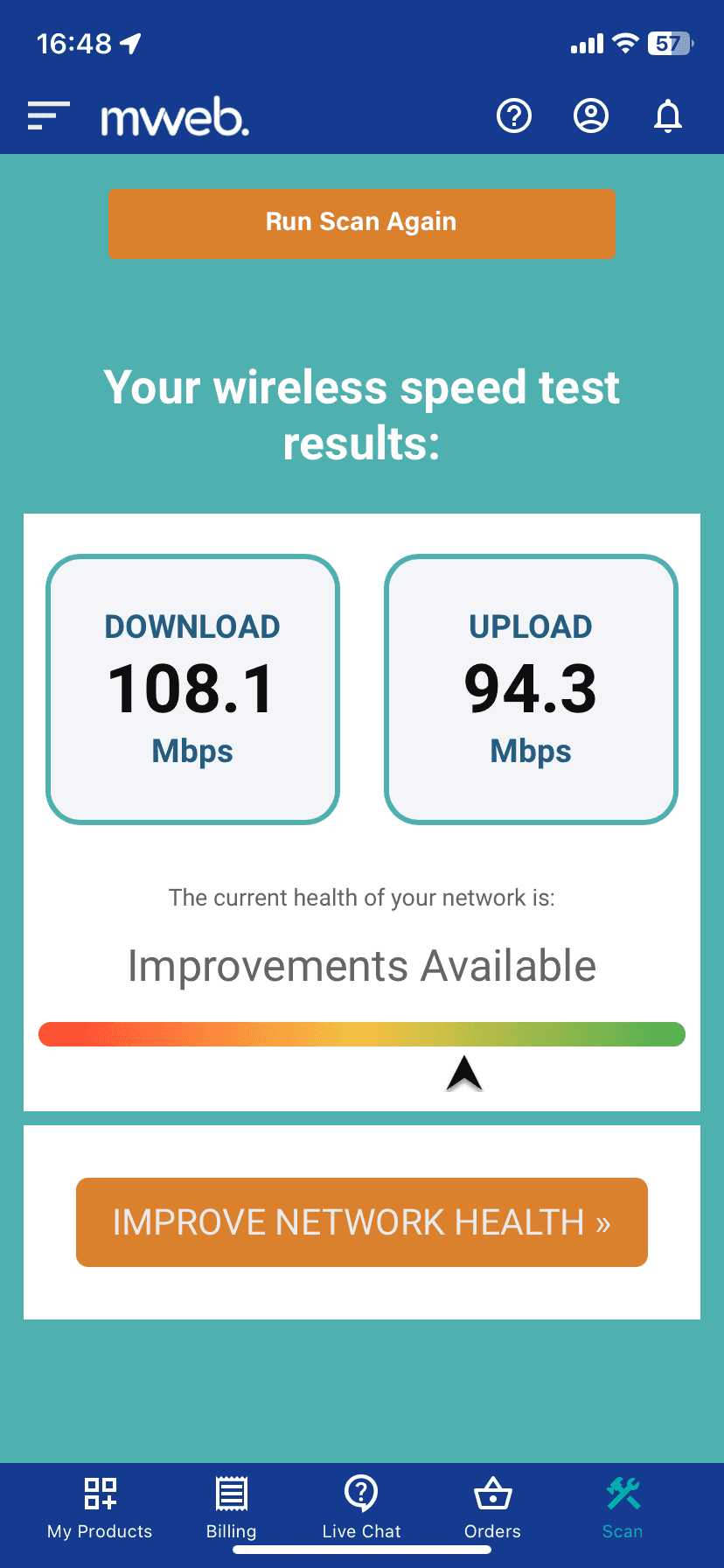Screen dimensions: 724x1568
Task: Start Live Chat via the question bubble icon
Action: pyautogui.click(x=361, y=1494)
